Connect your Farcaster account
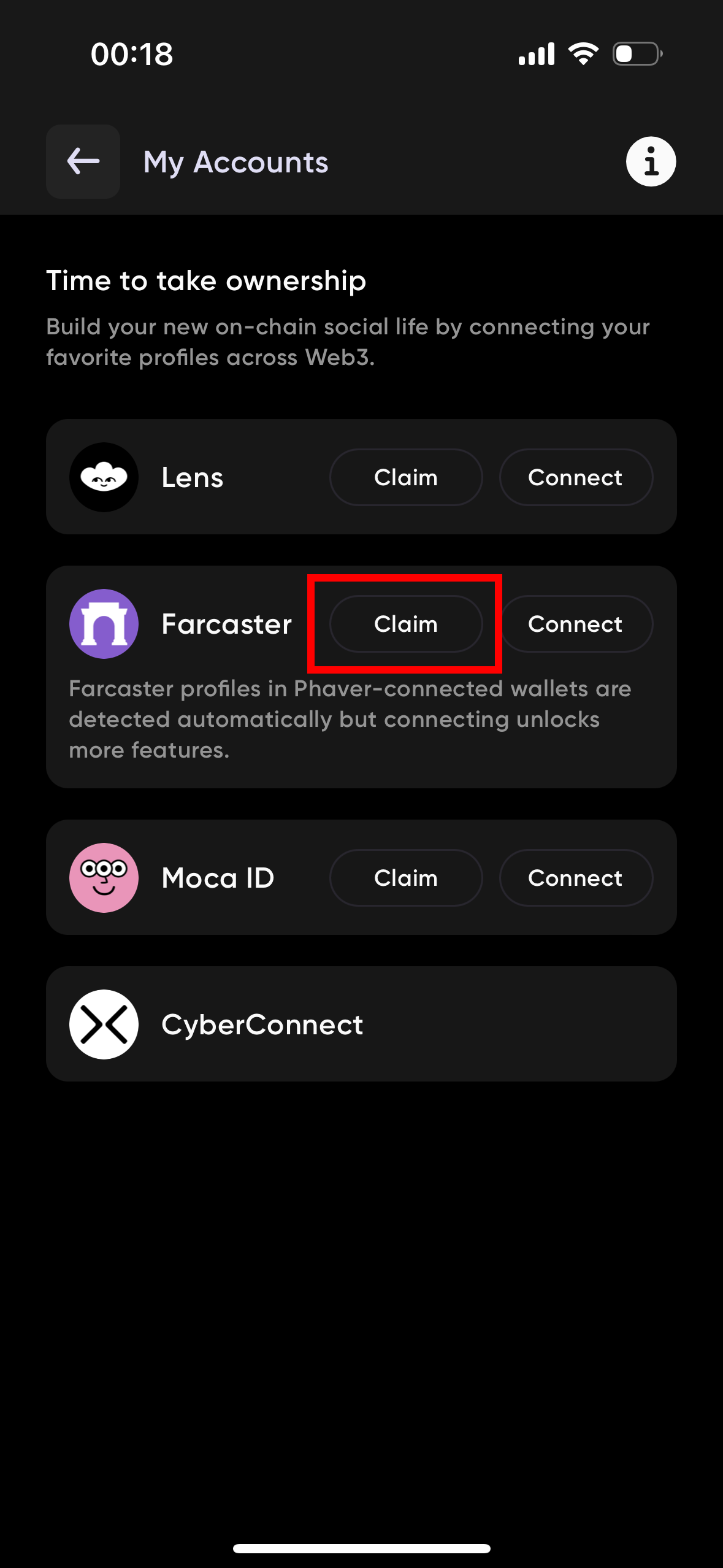723x1568 pixels. (575, 624)
